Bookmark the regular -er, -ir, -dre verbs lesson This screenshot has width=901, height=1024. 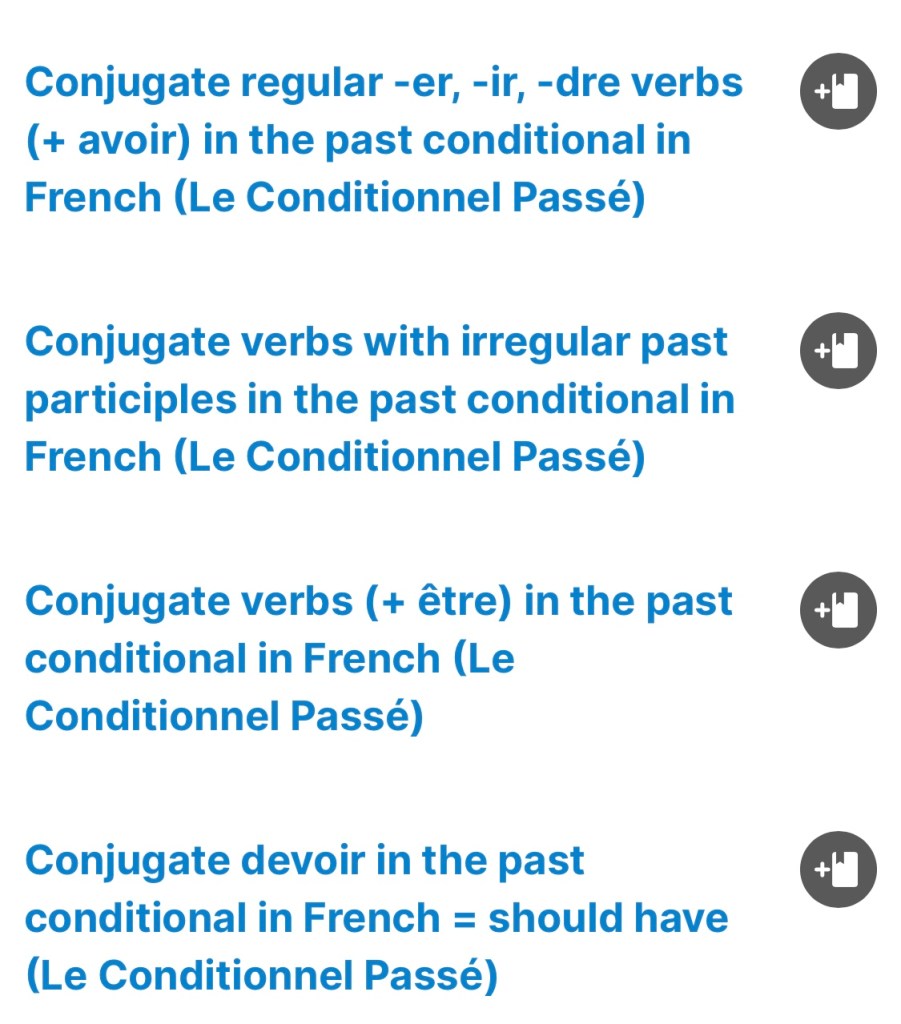[838, 92]
